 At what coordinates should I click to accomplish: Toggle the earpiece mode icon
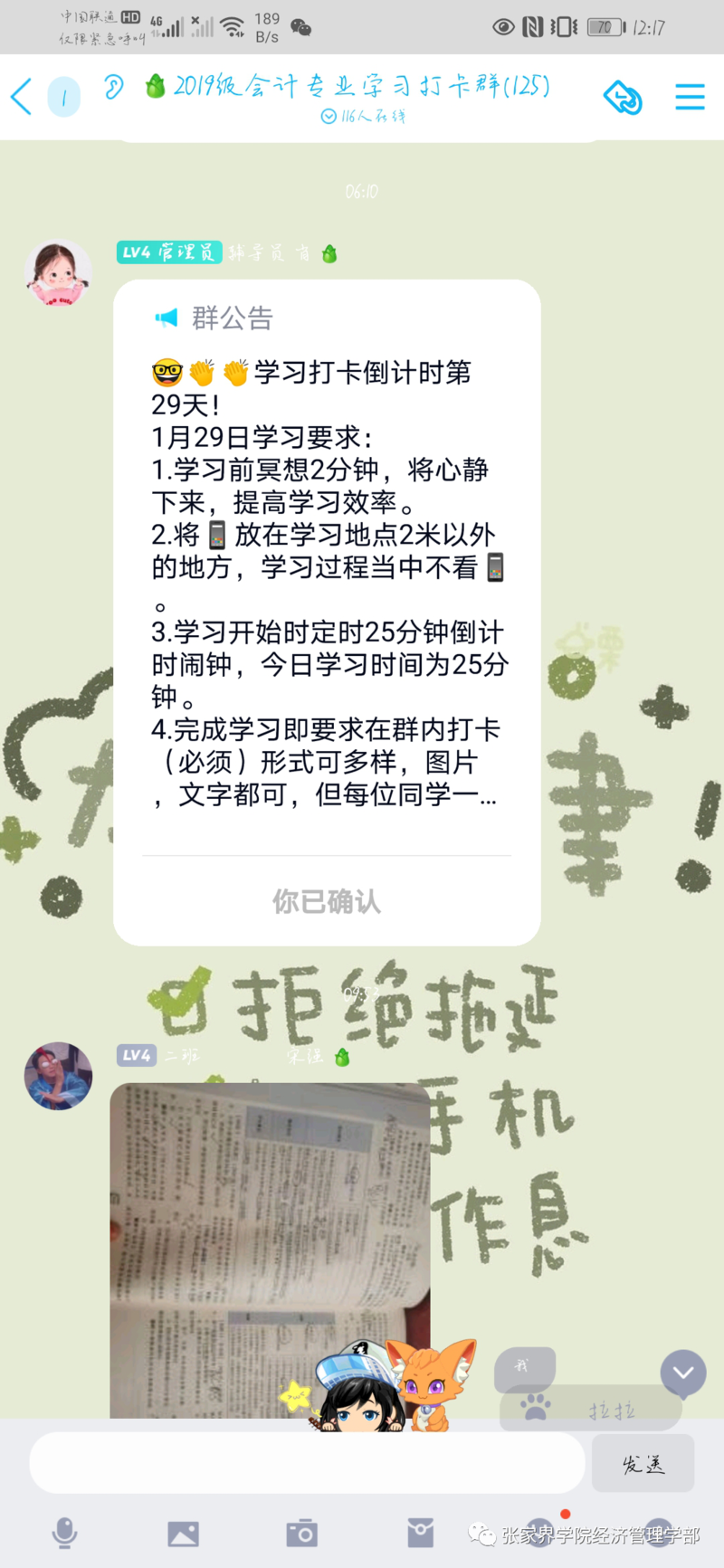pyautogui.click(x=113, y=87)
